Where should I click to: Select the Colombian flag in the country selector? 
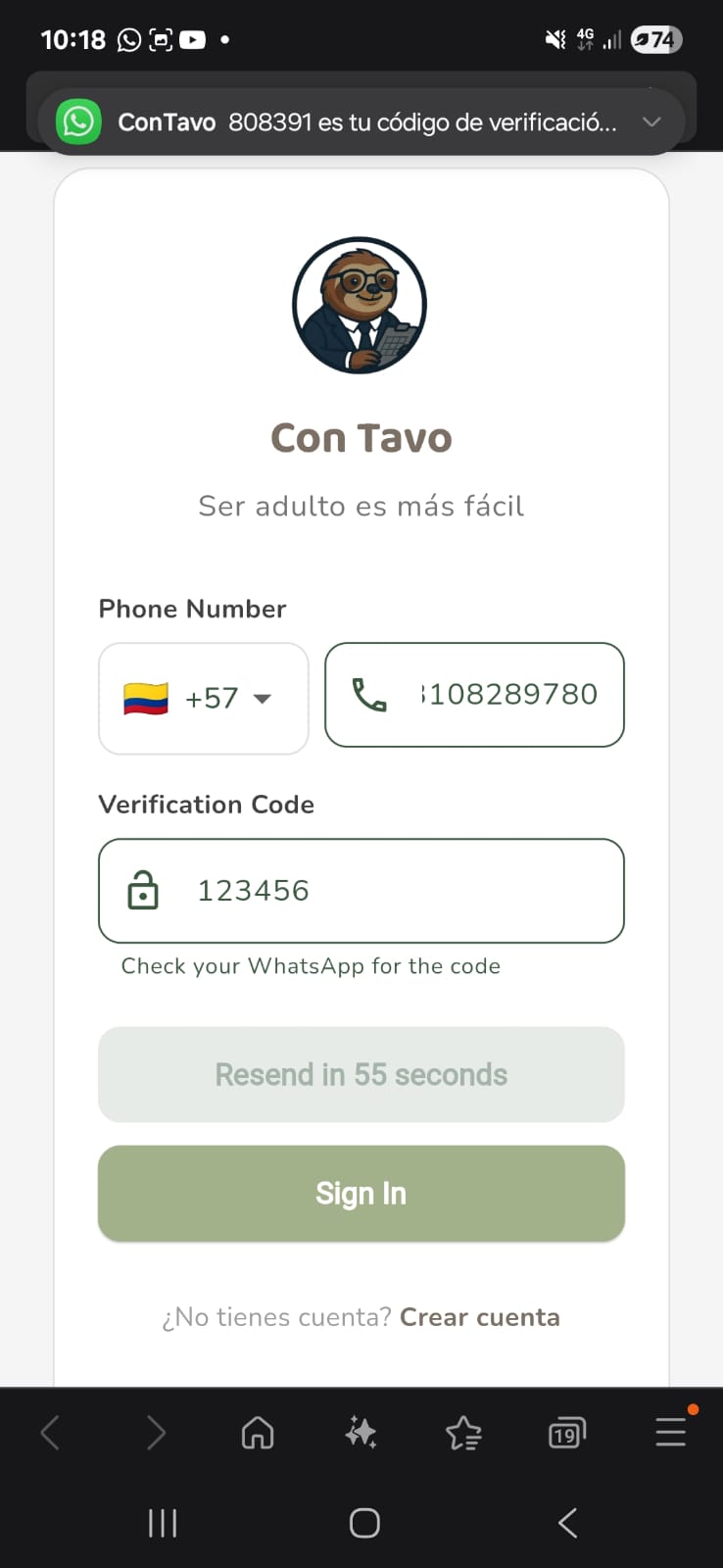144,698
